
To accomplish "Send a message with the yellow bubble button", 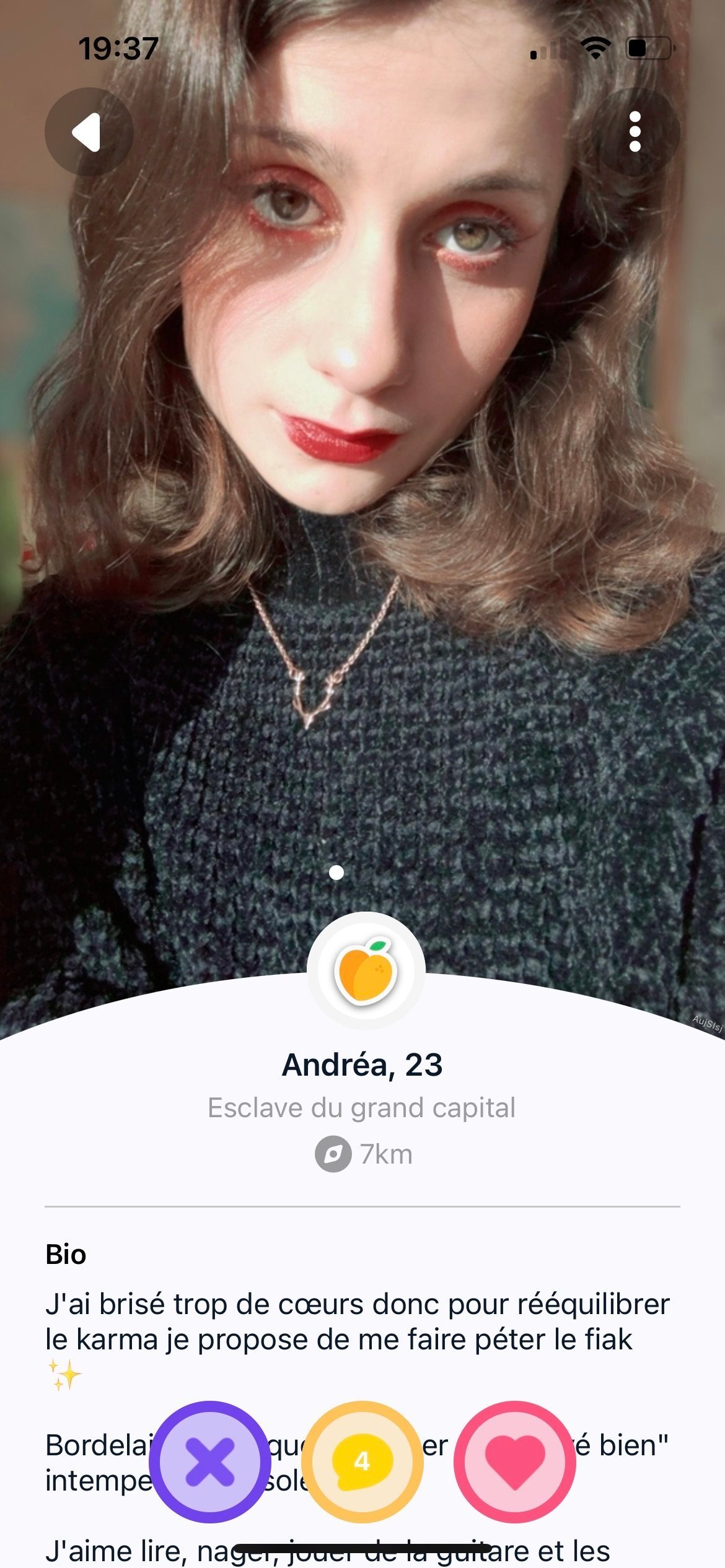I will click(x=362, y=1461).
